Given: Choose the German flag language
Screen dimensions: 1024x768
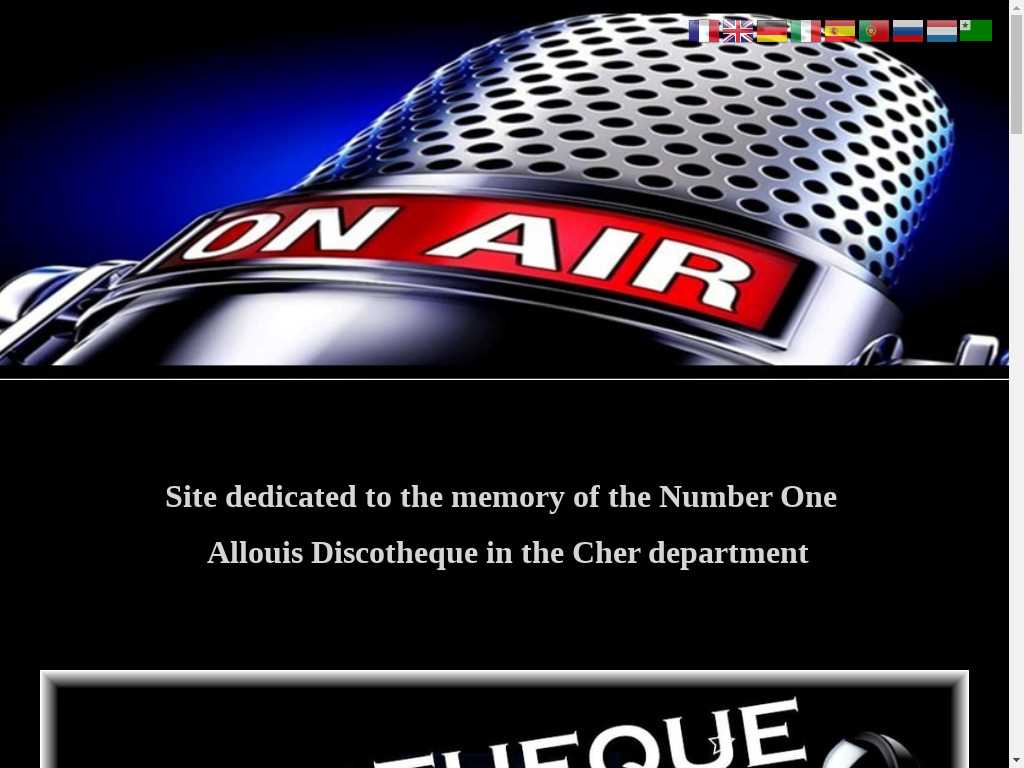Looking at the screenshot, I should click(772, 31).
